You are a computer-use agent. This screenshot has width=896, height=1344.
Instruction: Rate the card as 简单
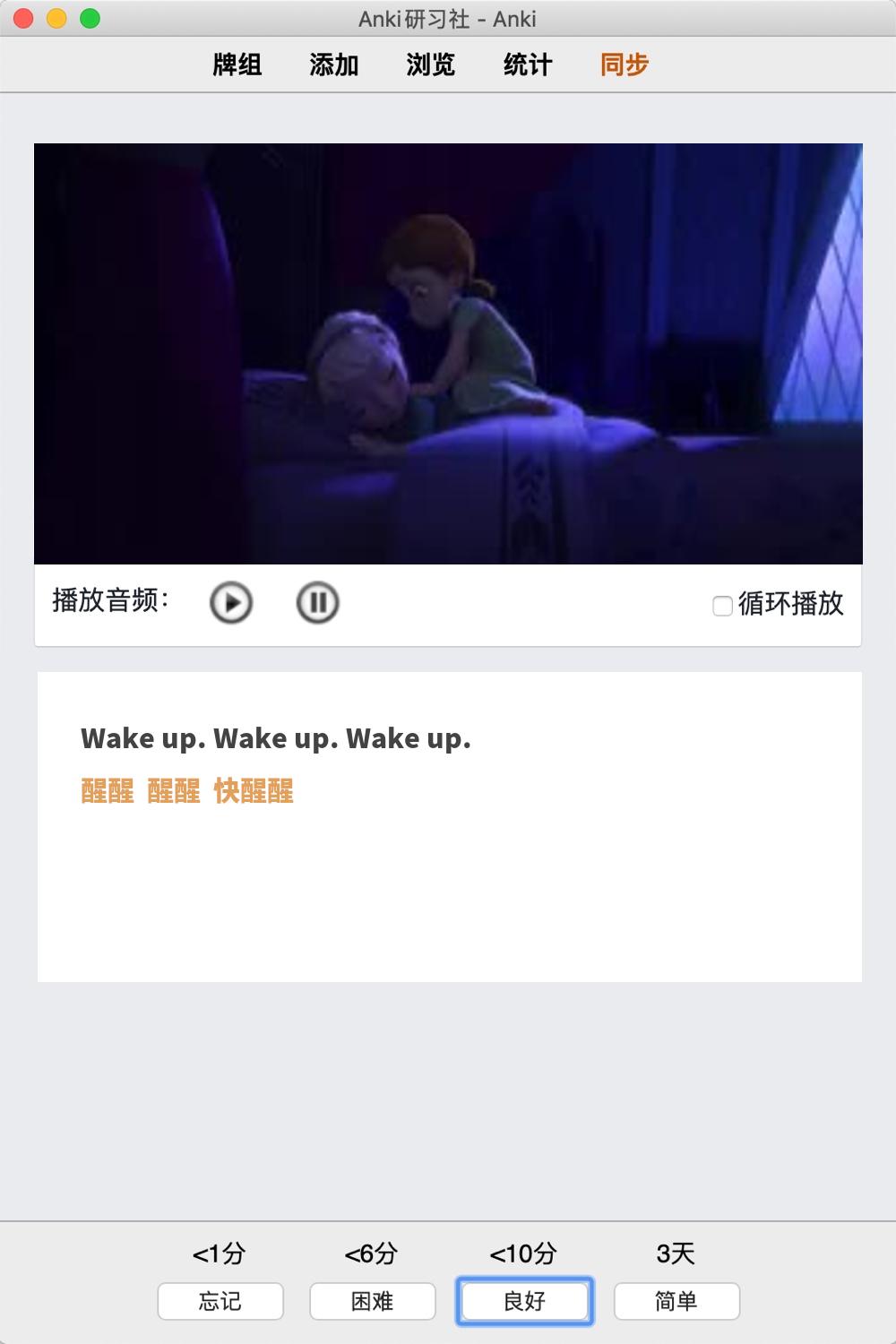(x=676, y=1301)
